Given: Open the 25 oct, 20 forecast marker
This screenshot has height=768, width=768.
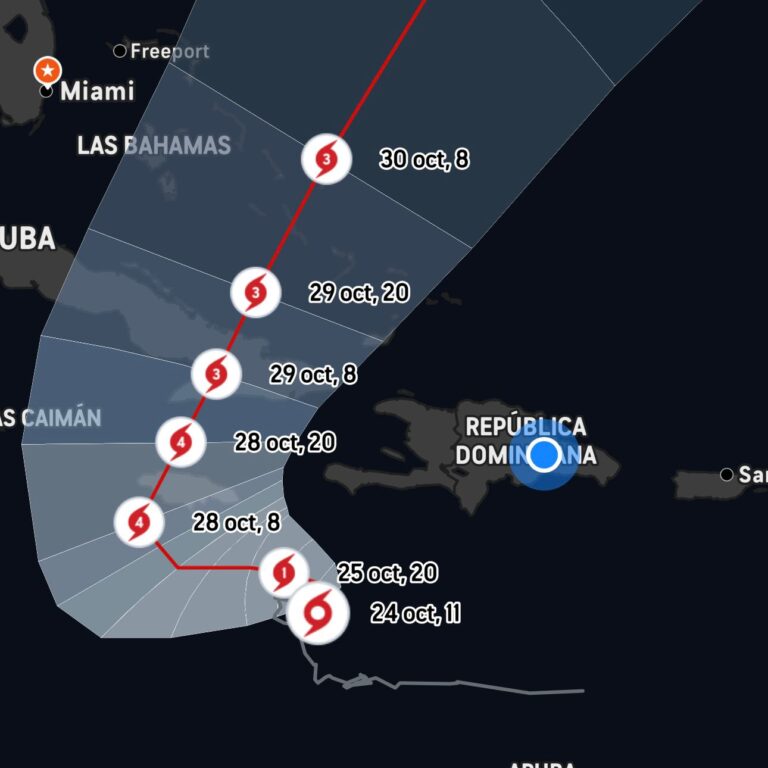Looking at the screenshot, I should [283, 572].
